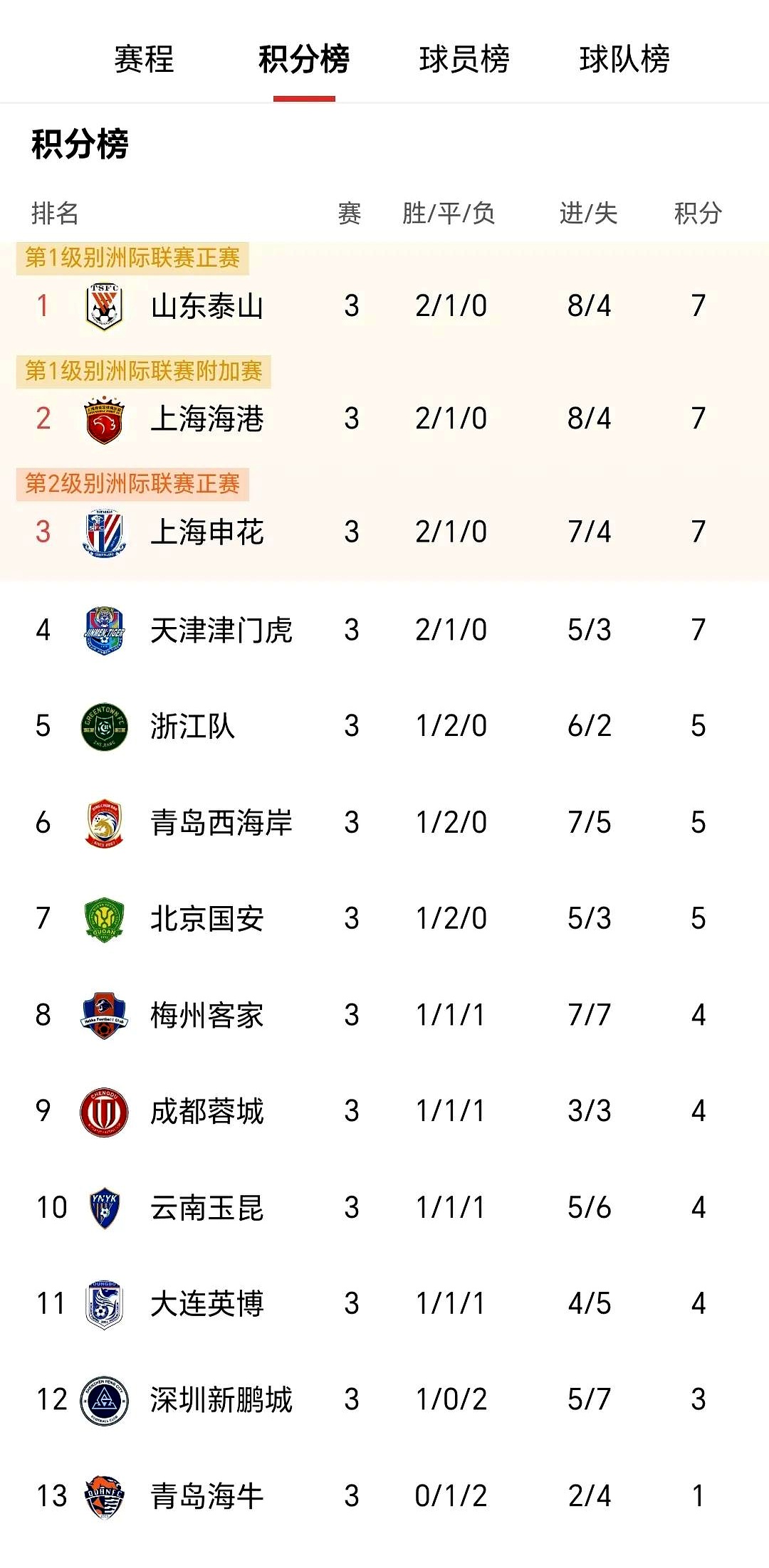The height and width of the screenshot is (1568, 769).
Task: Open the 浙江队 team page
Action: (192, 726)
